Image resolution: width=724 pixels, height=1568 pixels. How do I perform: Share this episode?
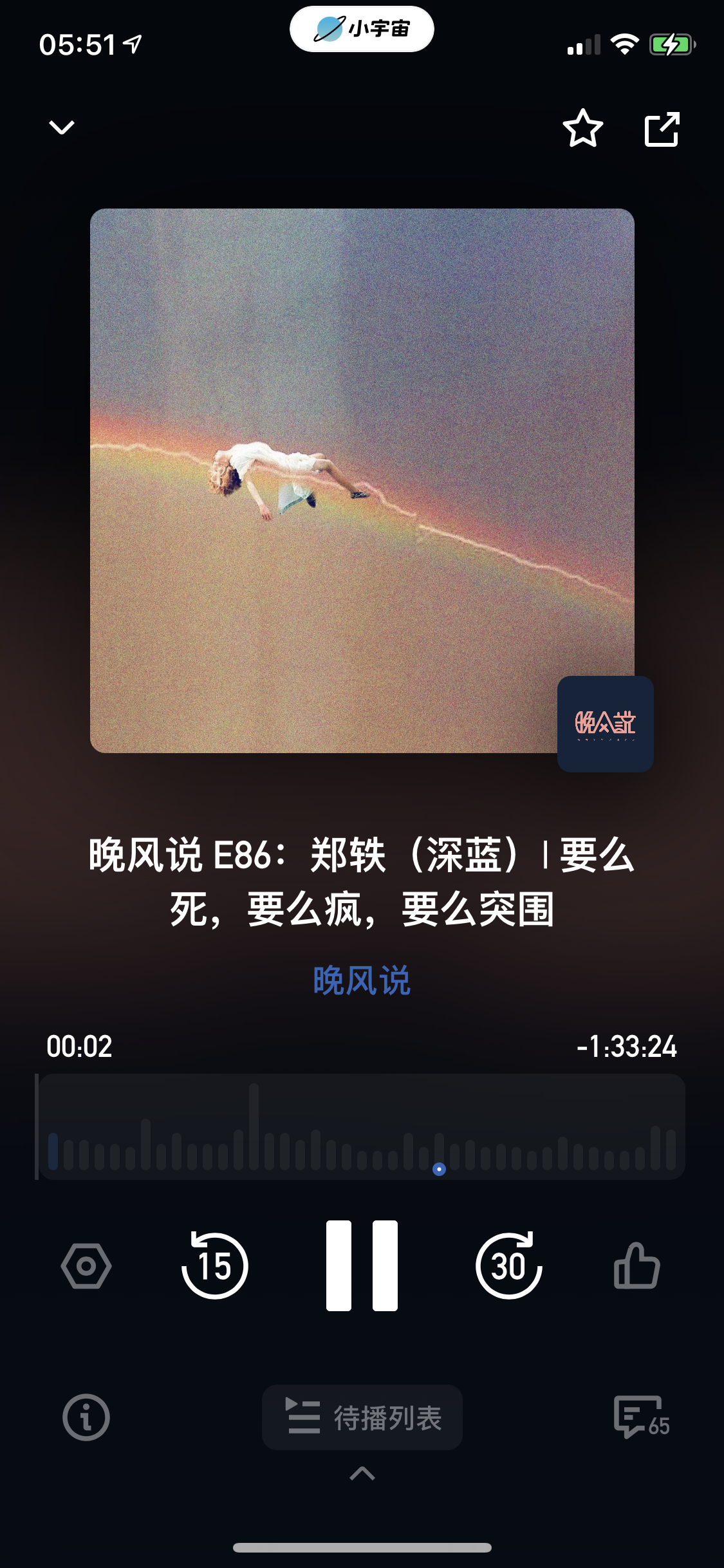662,129
